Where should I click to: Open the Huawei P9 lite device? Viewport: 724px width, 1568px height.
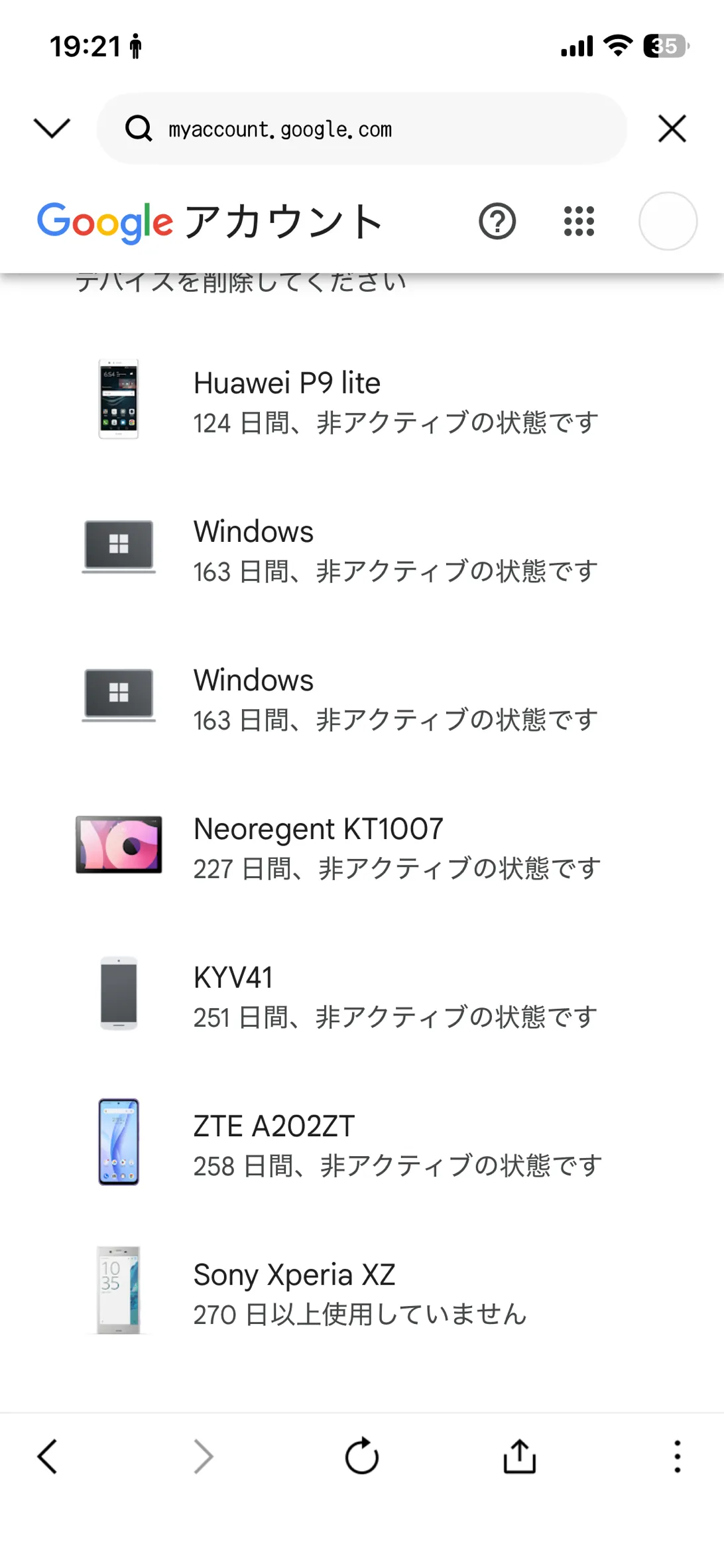(x=361, y=401)
